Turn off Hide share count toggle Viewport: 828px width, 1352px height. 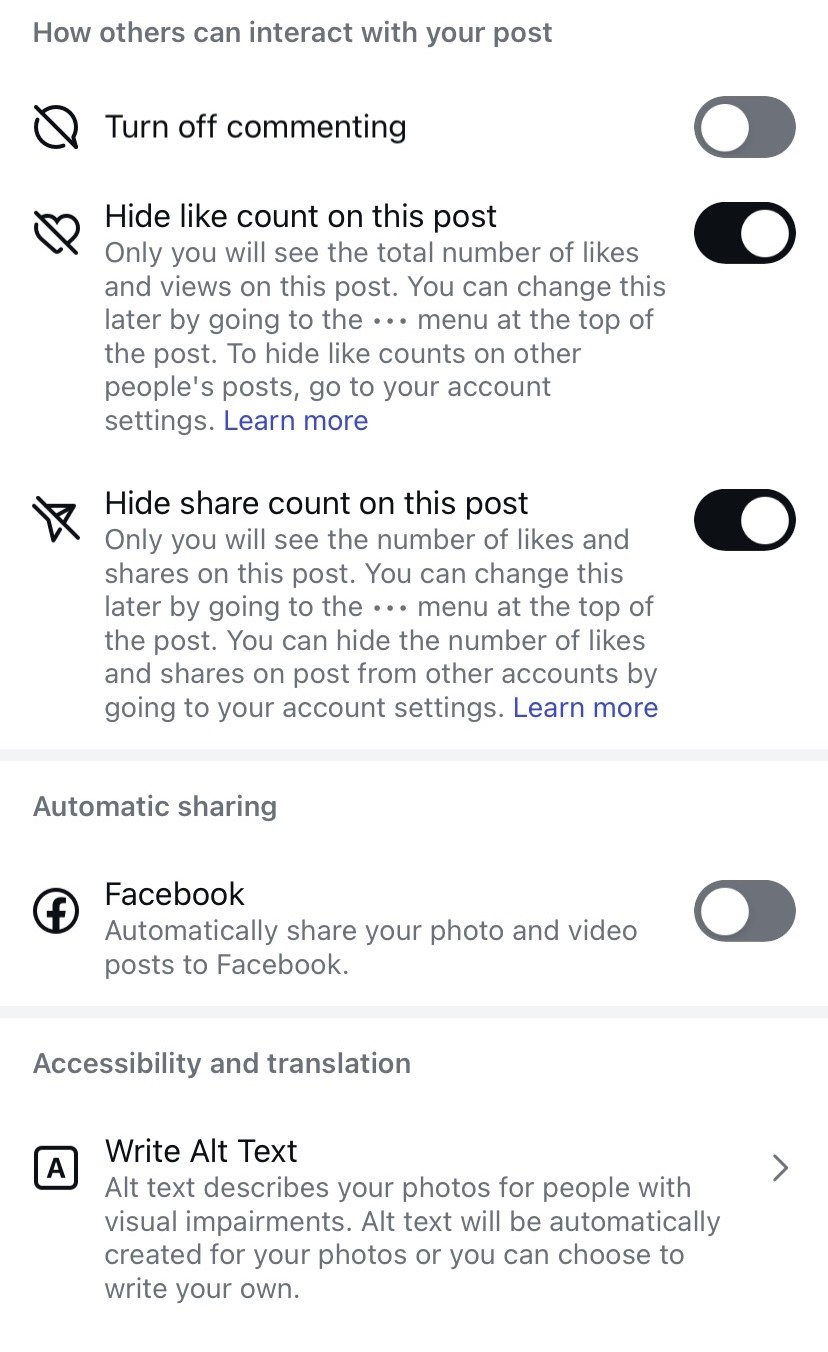click(744, 520)
